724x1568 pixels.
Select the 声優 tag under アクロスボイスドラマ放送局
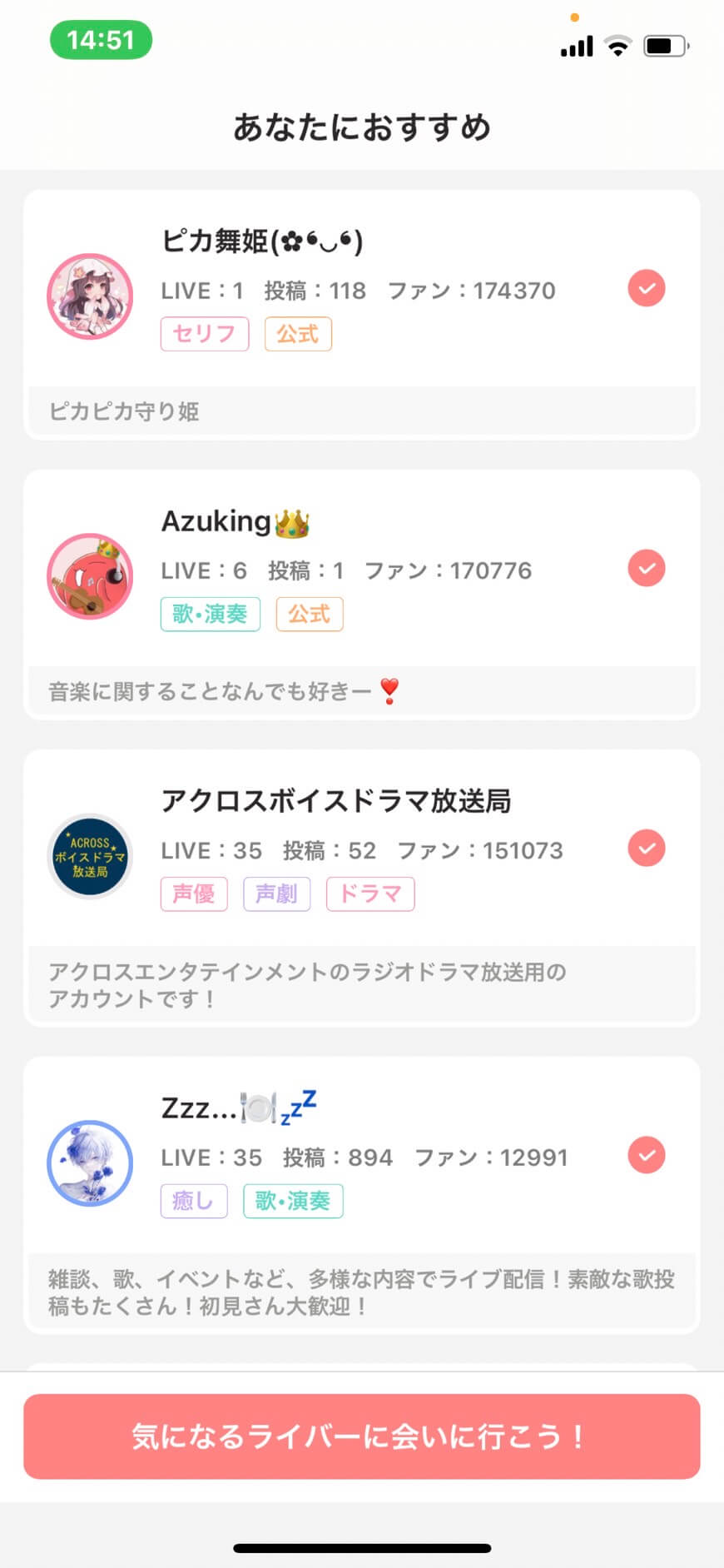tap(194, 894)
